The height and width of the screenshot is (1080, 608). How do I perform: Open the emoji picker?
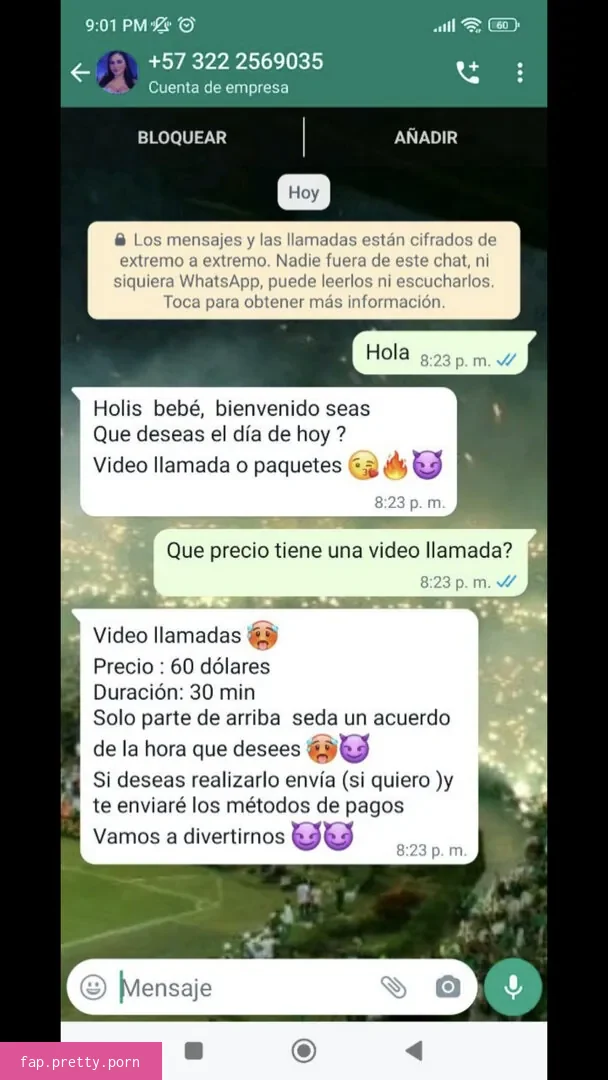93,987
